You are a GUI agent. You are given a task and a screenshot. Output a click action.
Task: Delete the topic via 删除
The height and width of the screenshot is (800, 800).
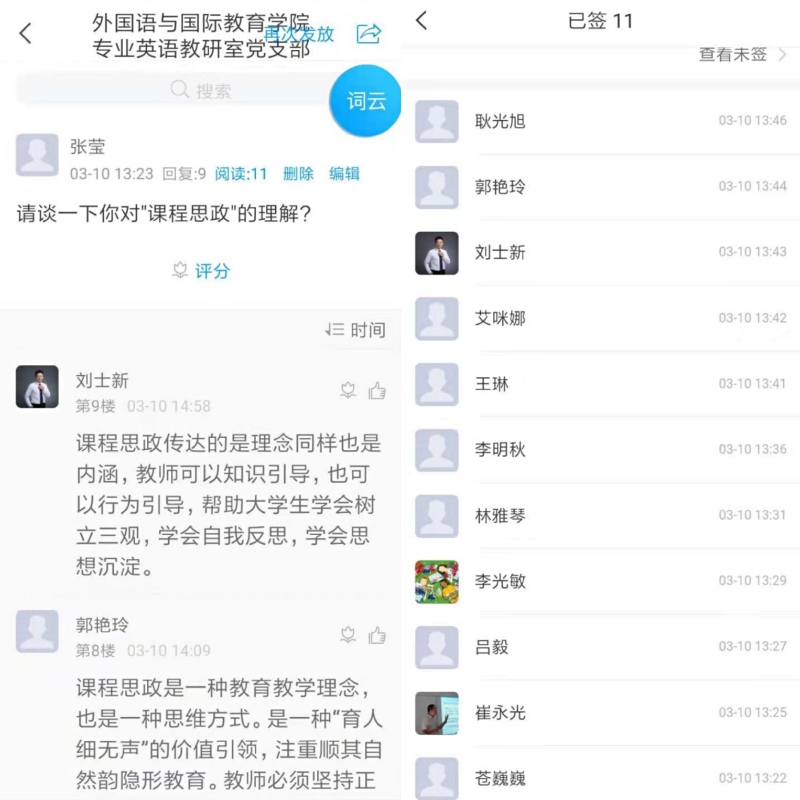(x=298, y=173)
